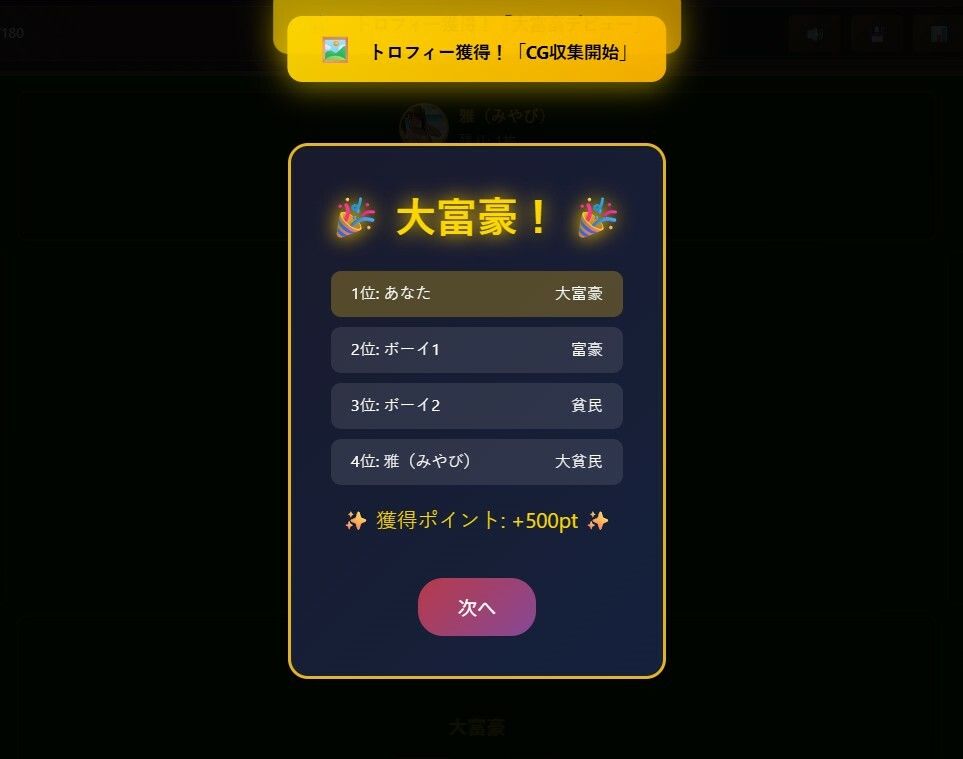Viewport: 963px width, 759px height.
Task: Open the CG収集開始 trophy notification
Action: tap(476, 50)
